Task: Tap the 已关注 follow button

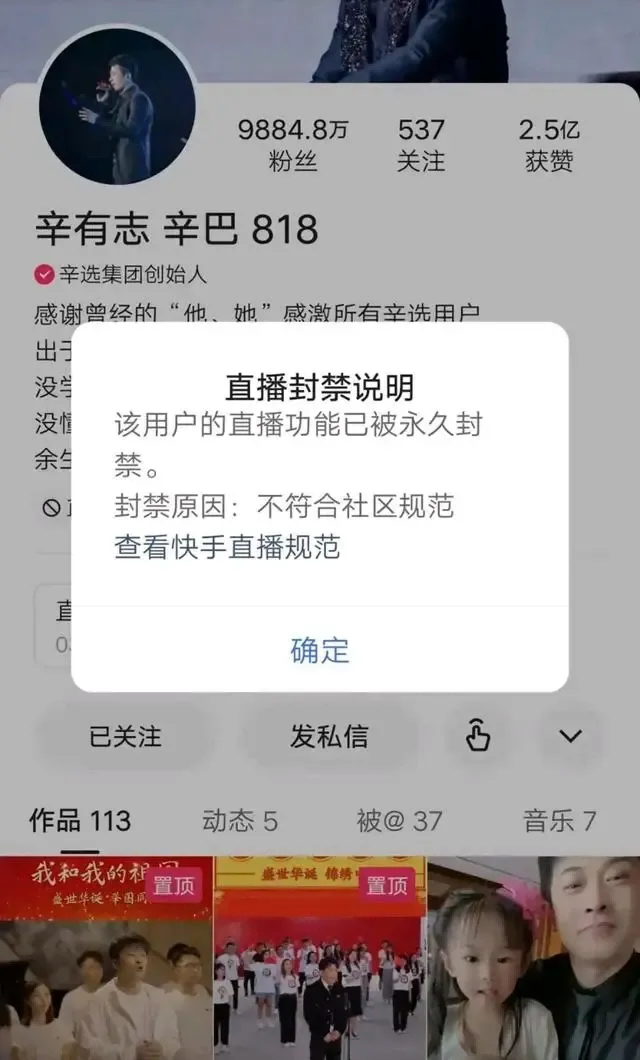Action: 125,737
